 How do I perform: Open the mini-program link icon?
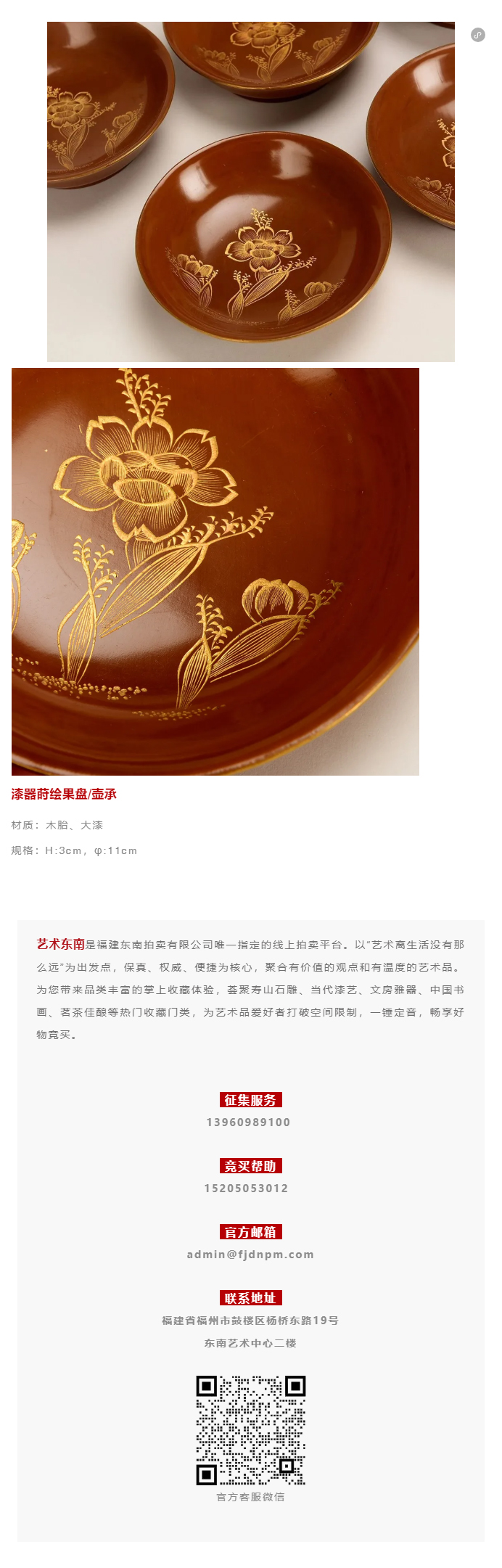[x=477, y=35]
